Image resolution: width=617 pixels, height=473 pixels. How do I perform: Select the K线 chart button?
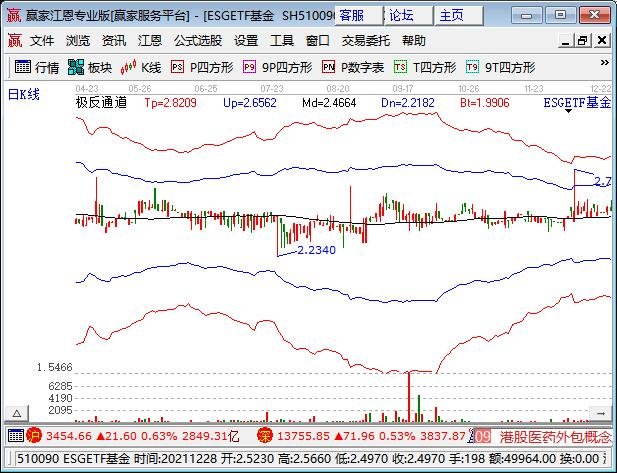coord(141,67)
